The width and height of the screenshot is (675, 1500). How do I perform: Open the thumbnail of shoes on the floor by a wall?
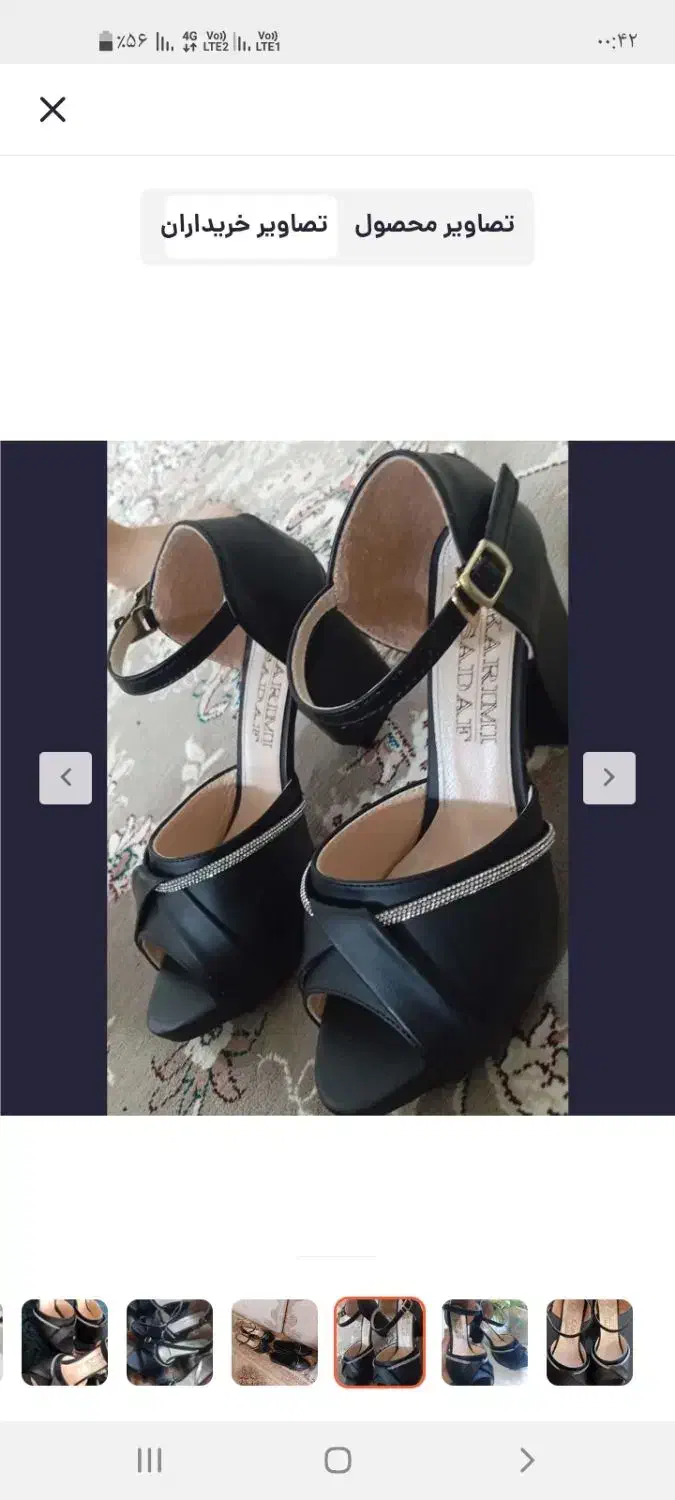pyautogui.click(x=274, y=1342)
